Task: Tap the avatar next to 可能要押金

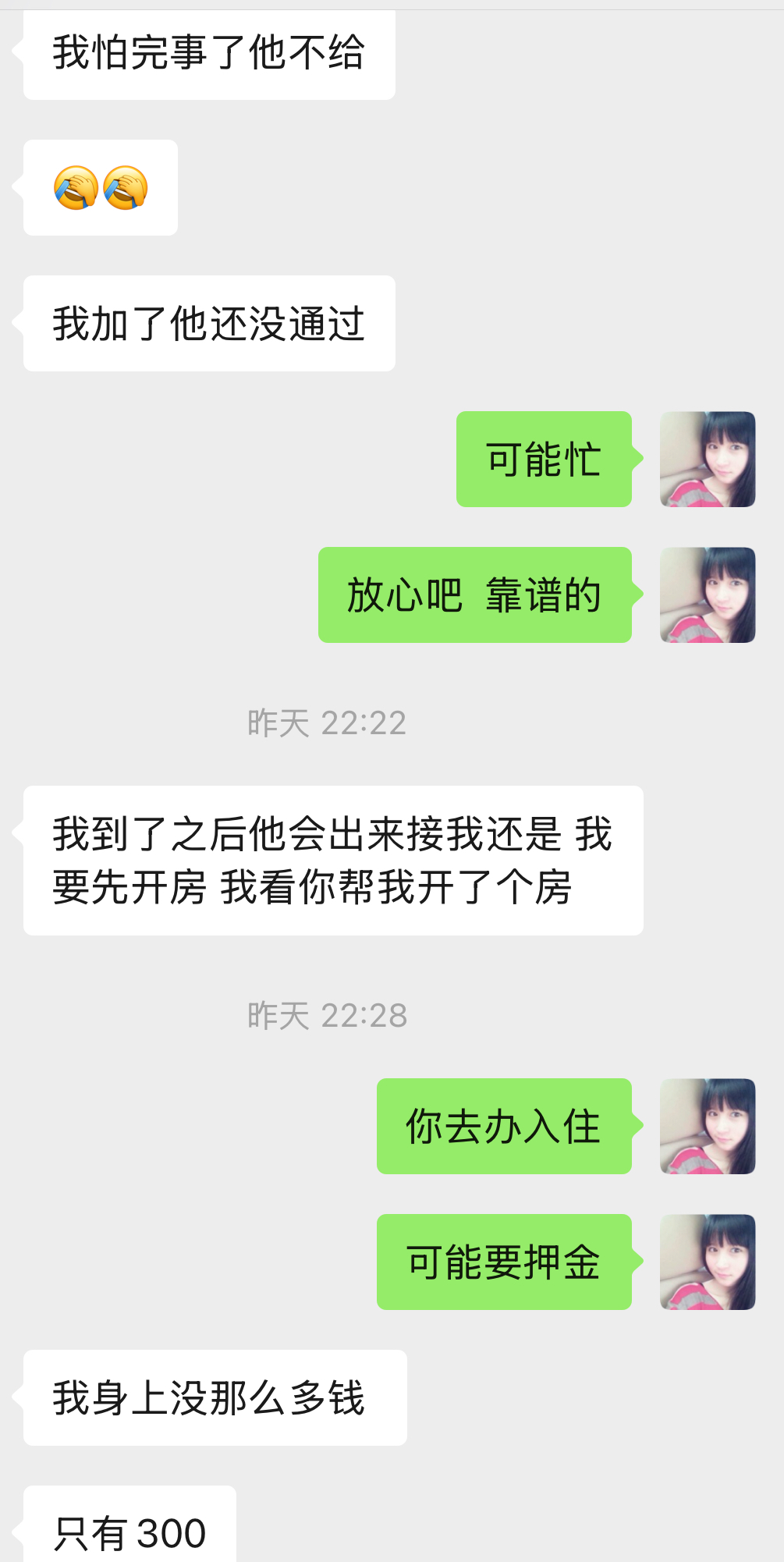Action: tap(708, 1262)
